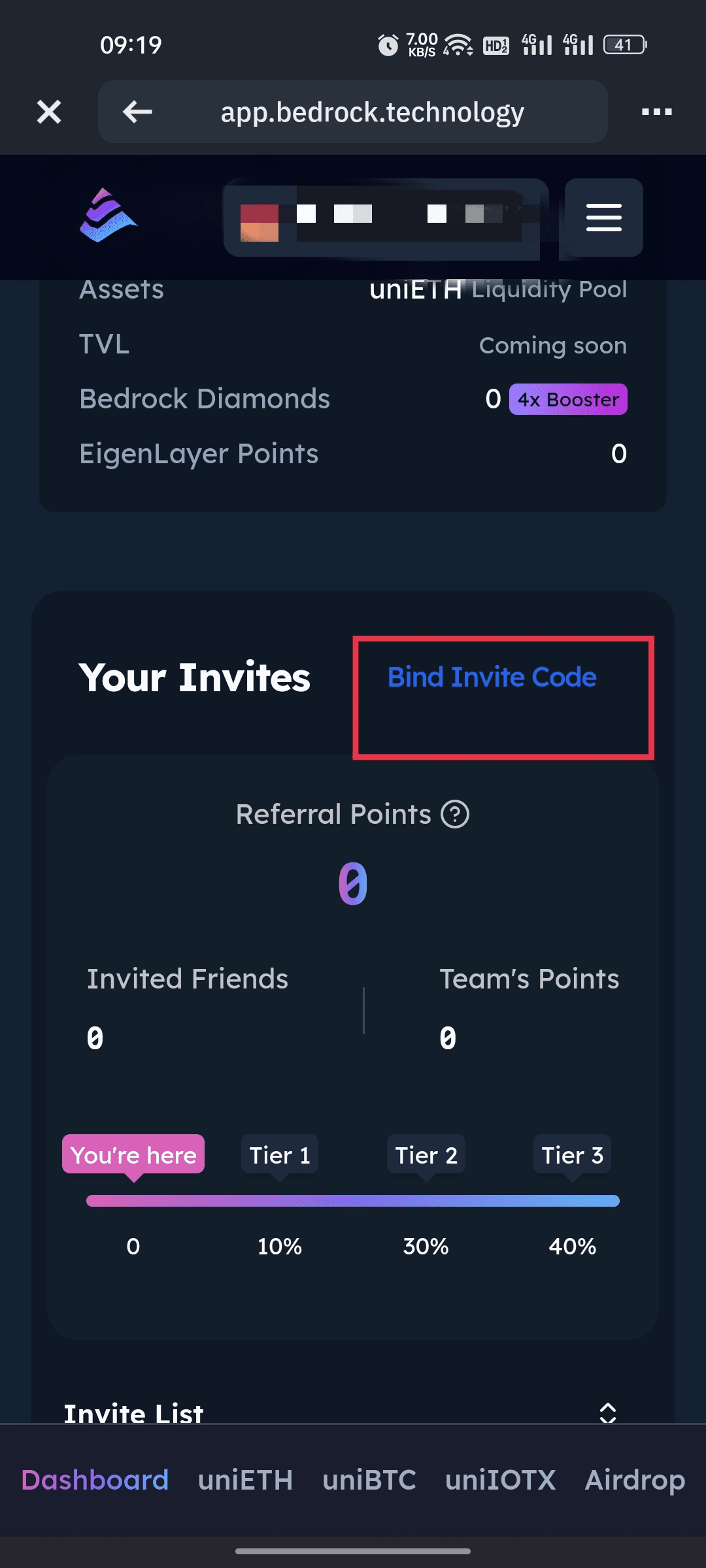Switch to the uniIOTX tab
The width and height of the screenshot is (706, 1568).
(500, 1480)
